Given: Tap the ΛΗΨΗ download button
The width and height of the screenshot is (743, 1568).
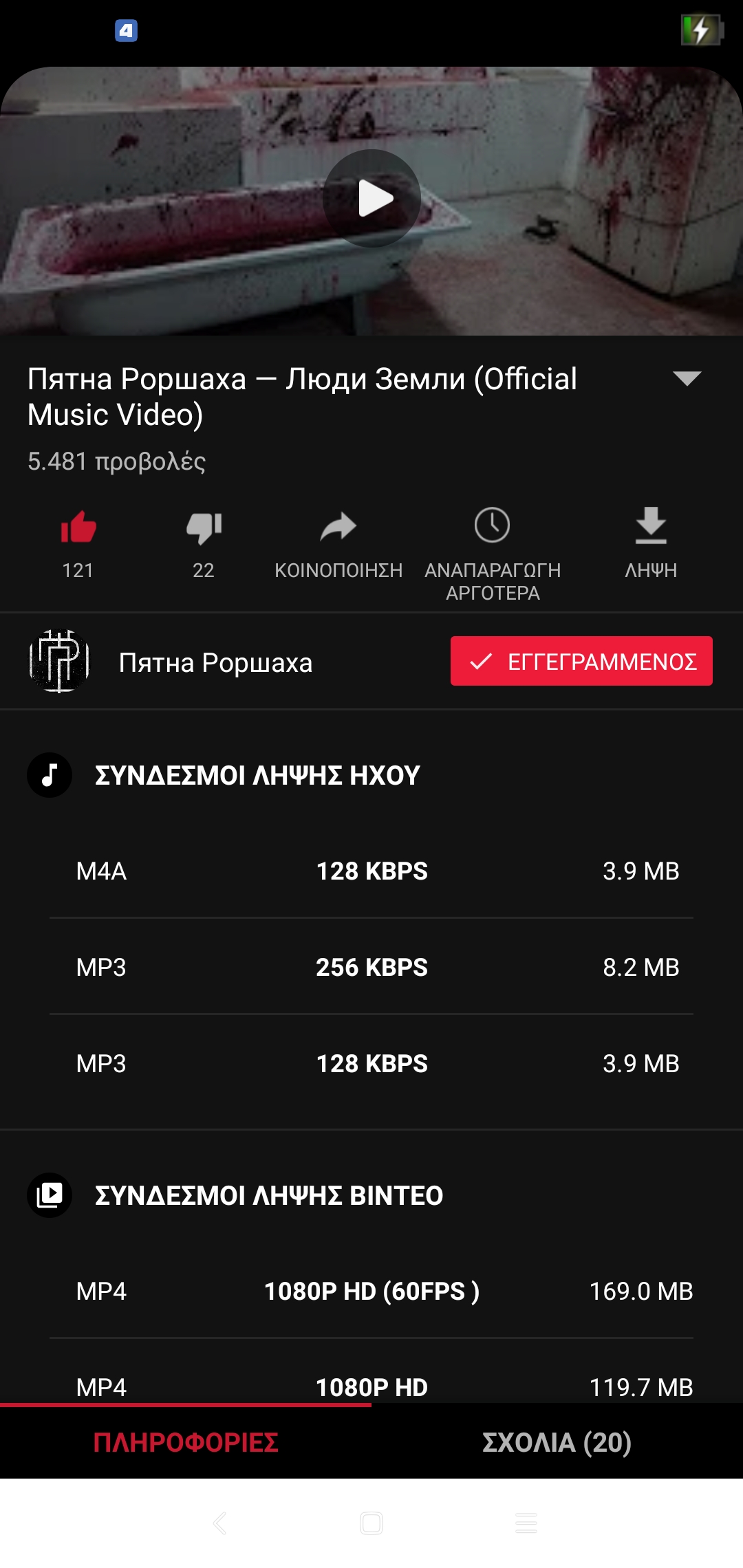Looking at the screenshot, I should [x=651, y=527].
